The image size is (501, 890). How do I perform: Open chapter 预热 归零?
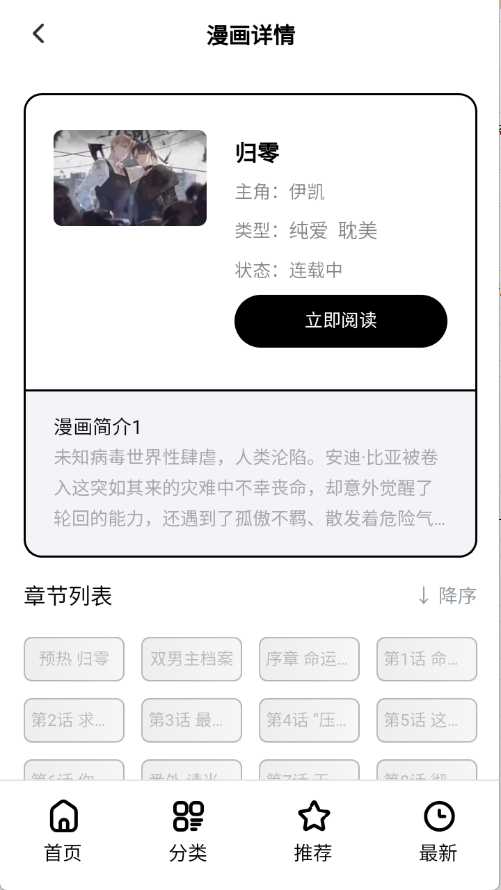tap(74, 659)
